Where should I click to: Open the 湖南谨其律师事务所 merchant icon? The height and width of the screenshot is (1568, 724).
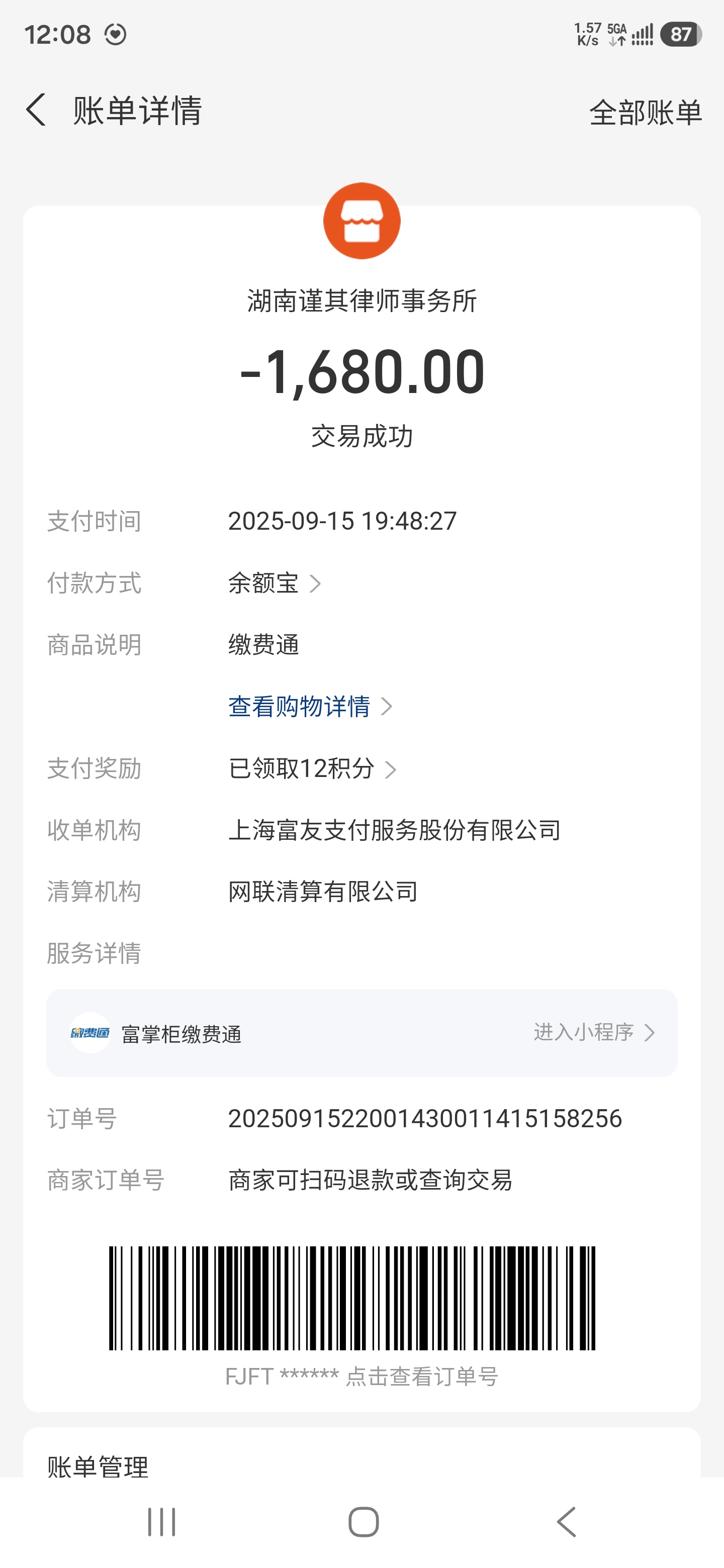coord(361,221)
